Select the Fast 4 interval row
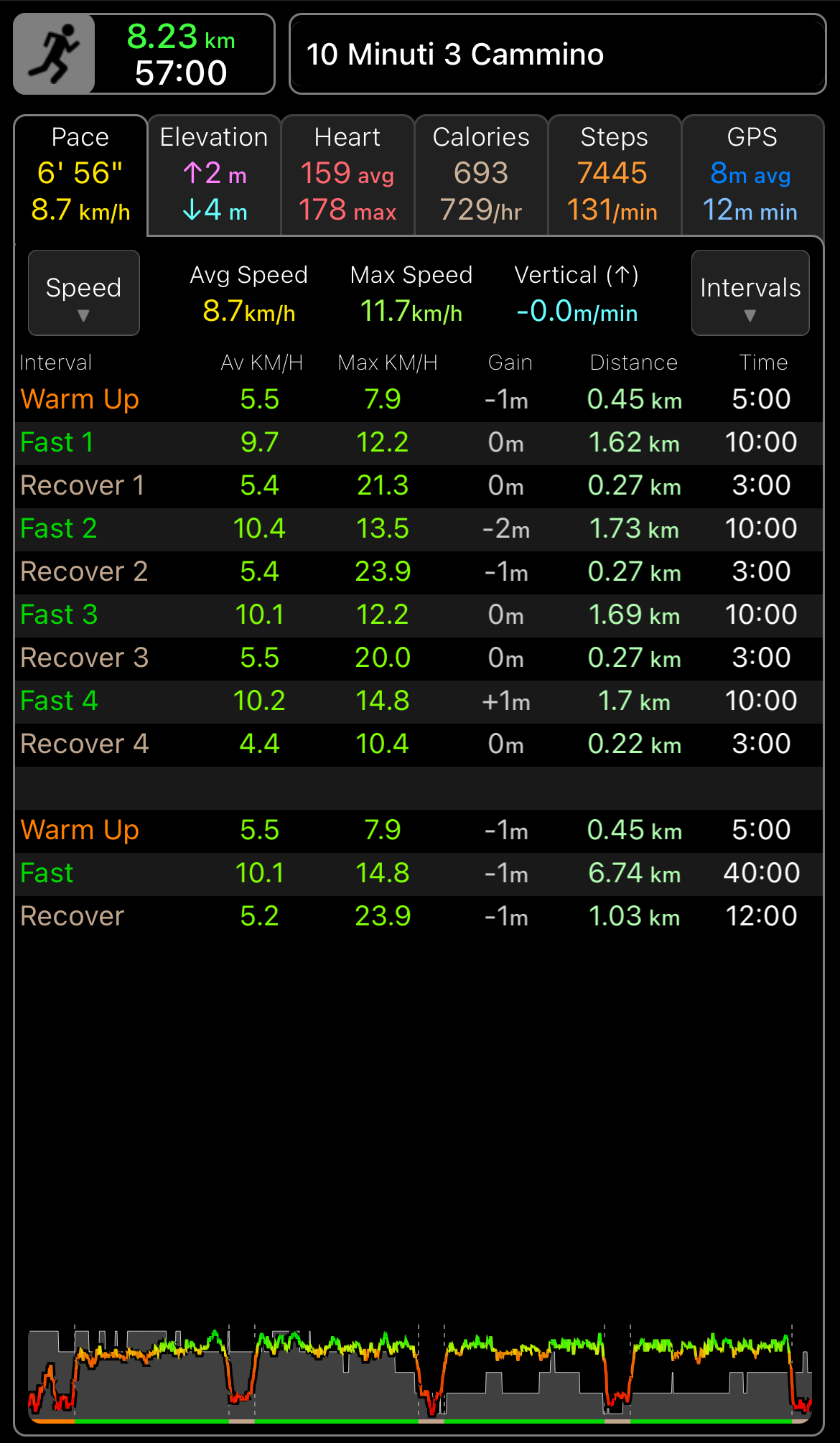This screenshot has height=1443, width=840. coord(419,701)
